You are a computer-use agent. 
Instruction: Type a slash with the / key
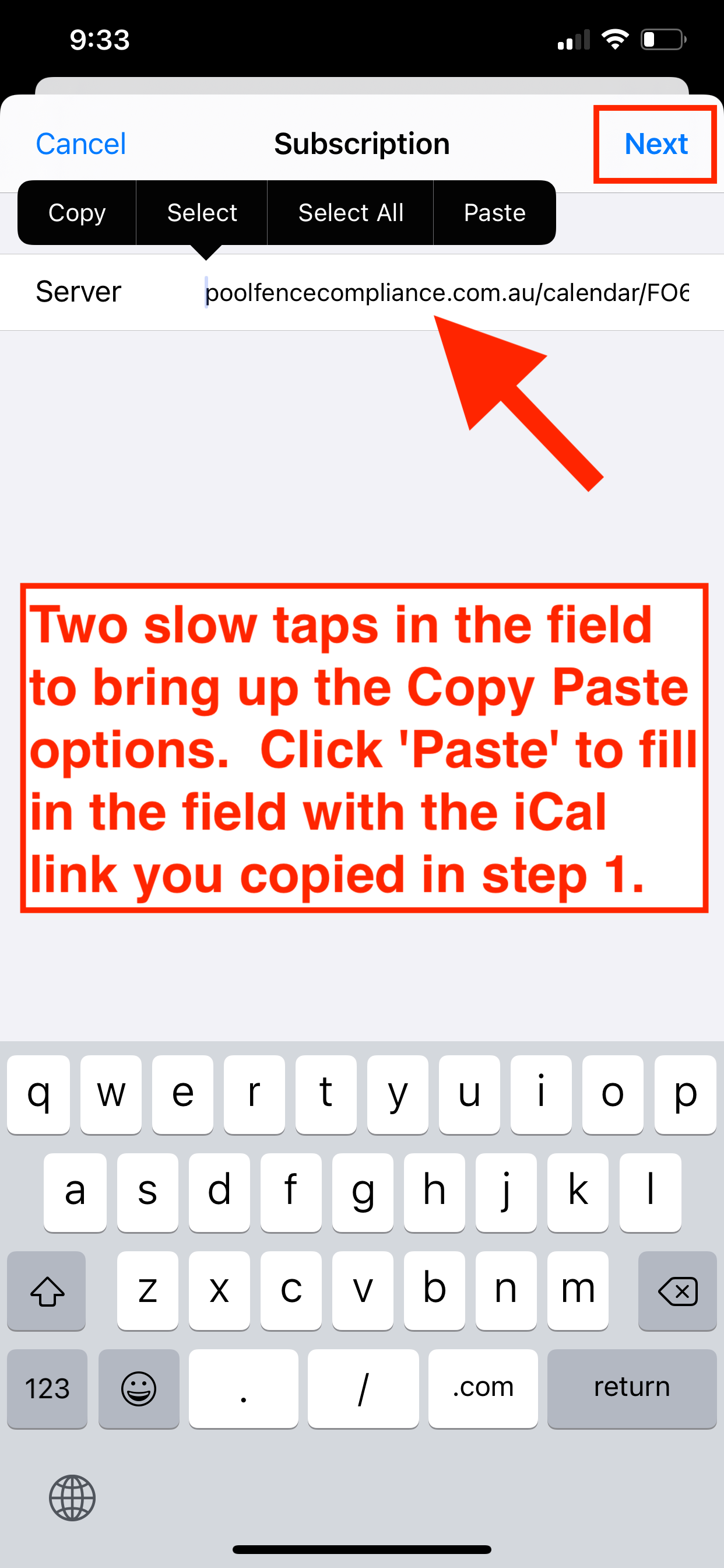point(363,1388)
